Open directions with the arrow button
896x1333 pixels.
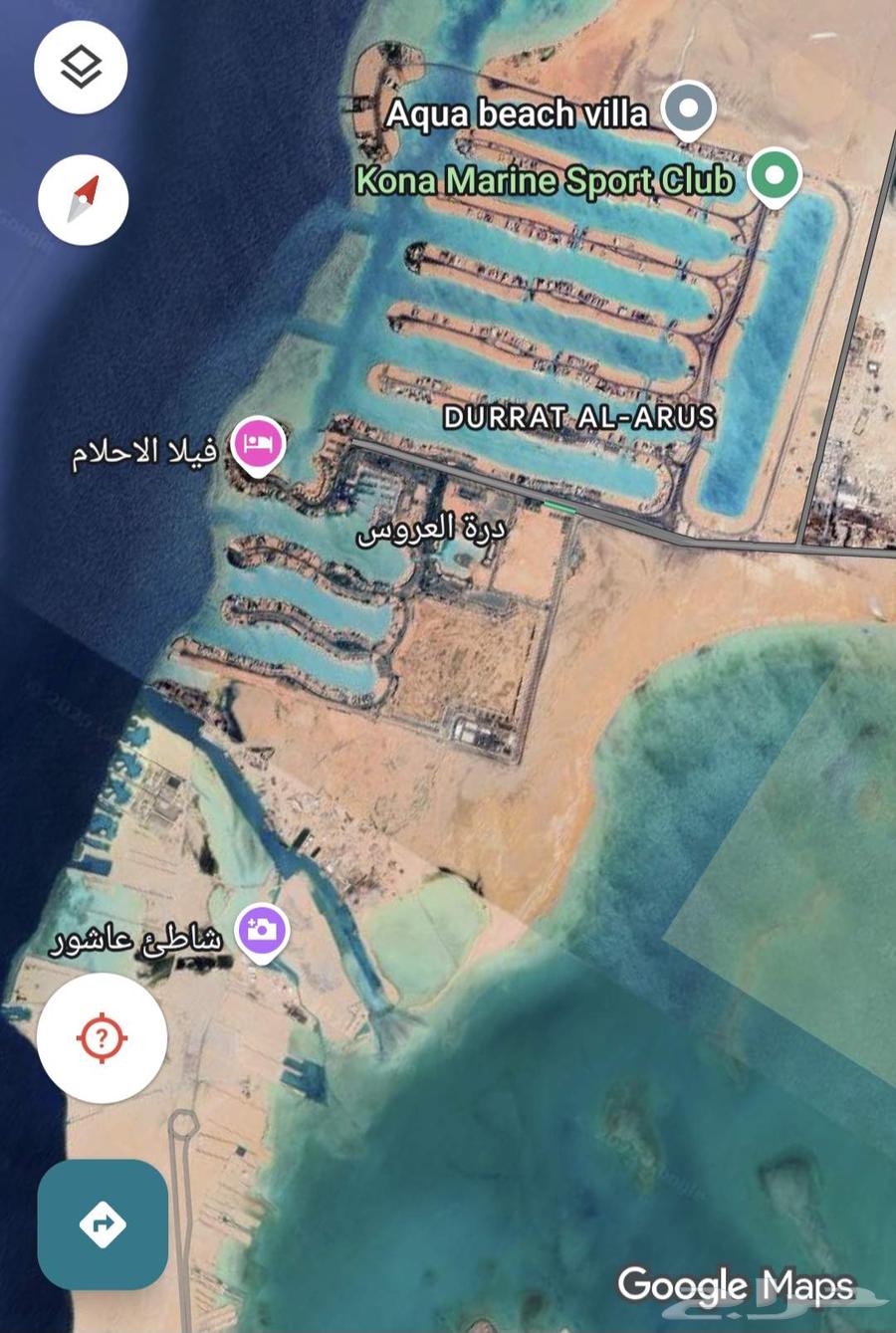tap(103, 1223)
